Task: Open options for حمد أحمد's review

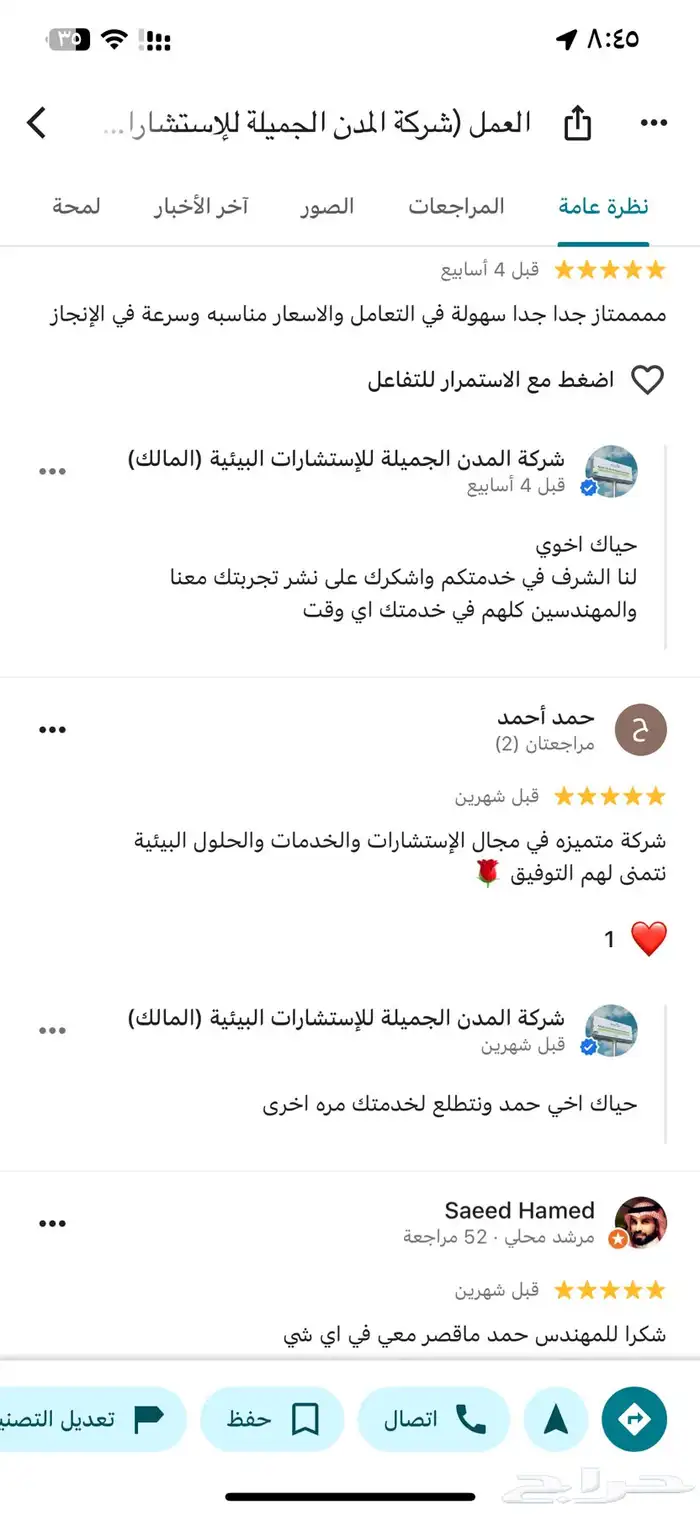Action: pos(52,730)
